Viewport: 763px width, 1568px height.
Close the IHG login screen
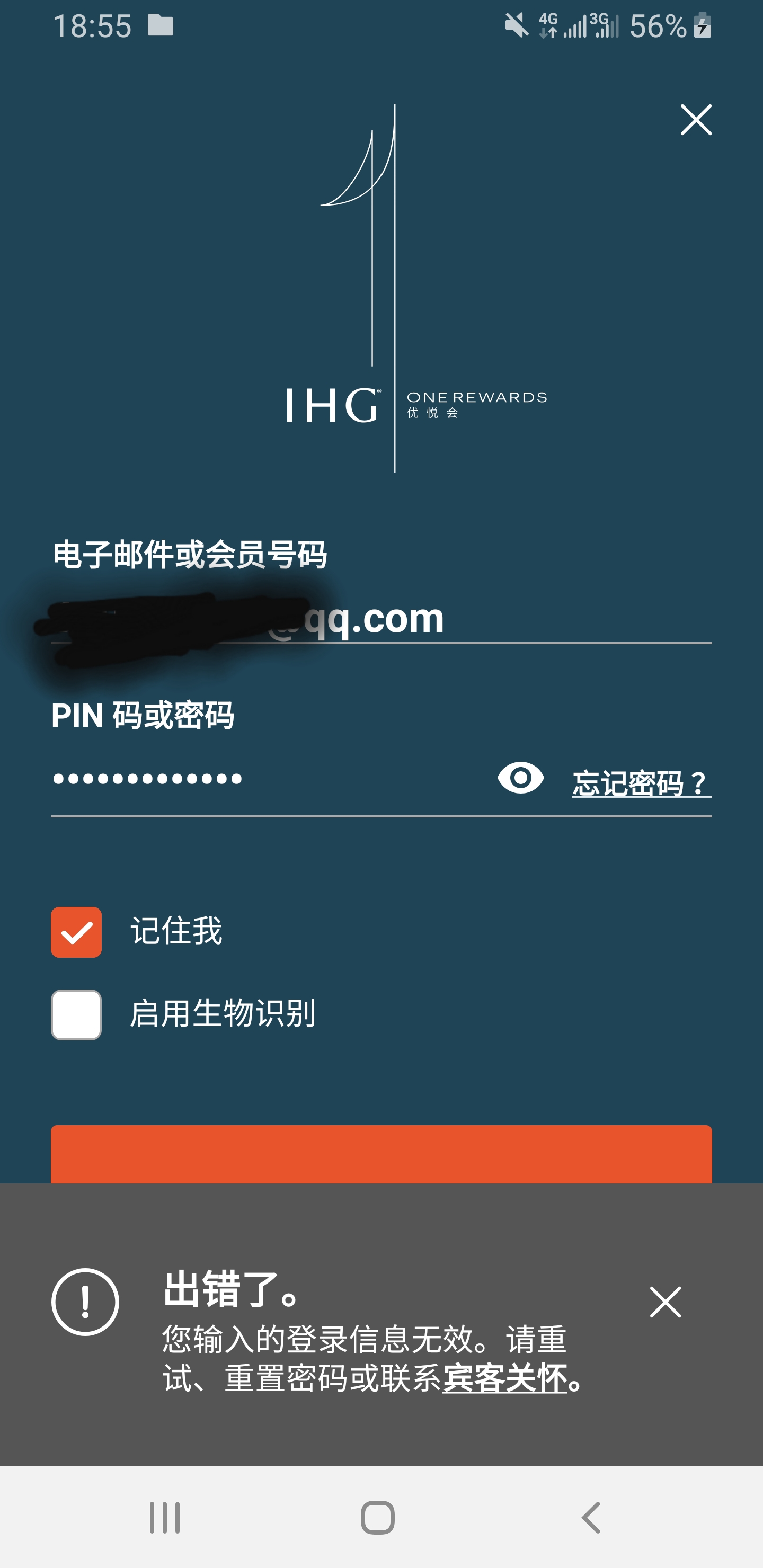[x=695, y=120]
